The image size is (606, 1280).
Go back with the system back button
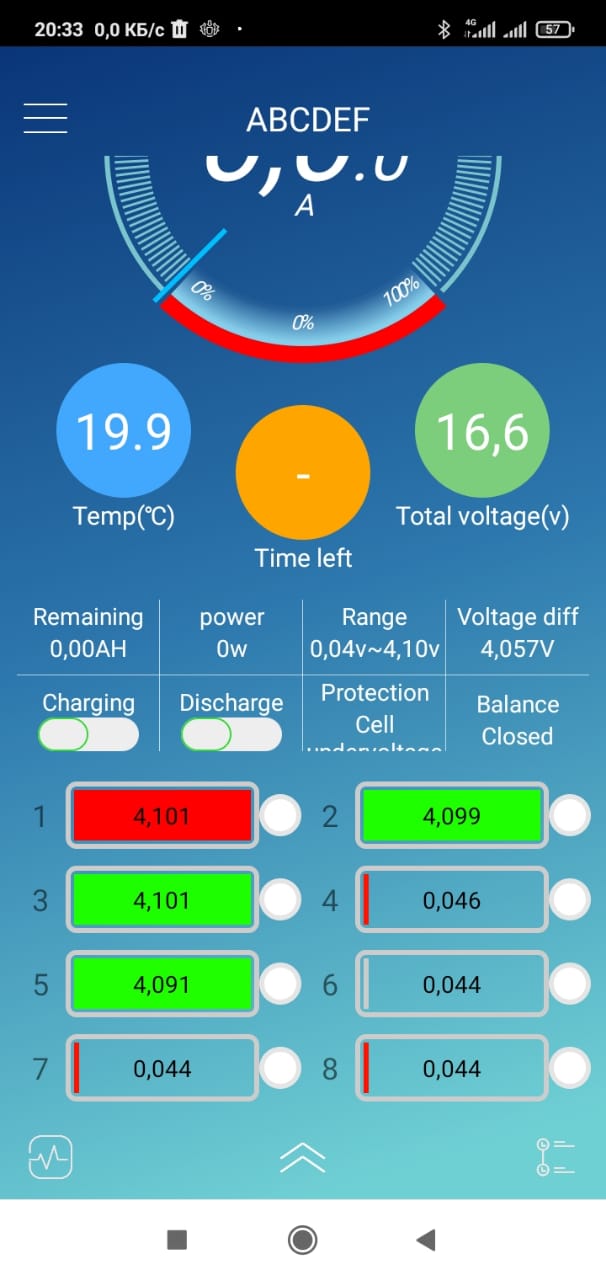click(x=426, y=1240)
